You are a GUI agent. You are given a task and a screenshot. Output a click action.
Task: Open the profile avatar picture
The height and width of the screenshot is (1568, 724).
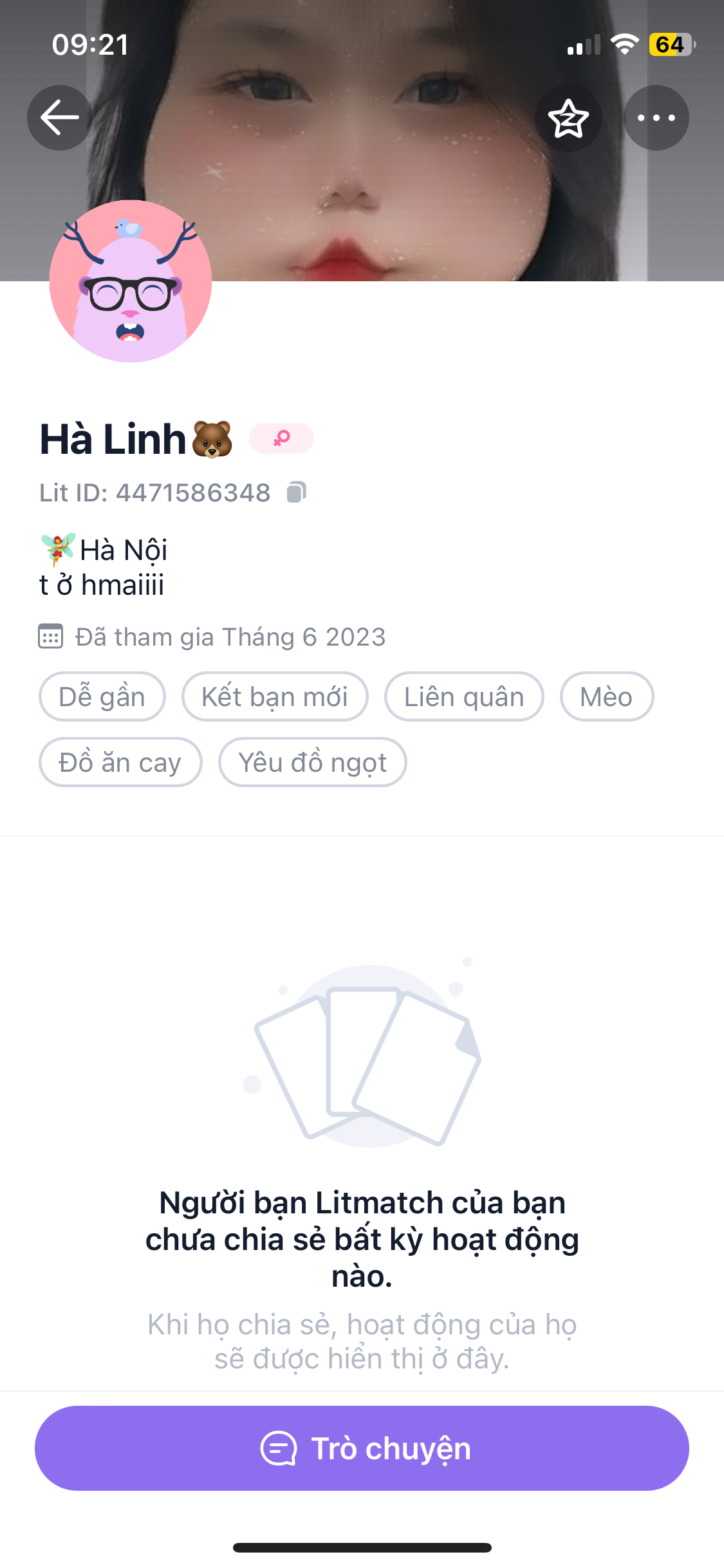pos(131,281)
